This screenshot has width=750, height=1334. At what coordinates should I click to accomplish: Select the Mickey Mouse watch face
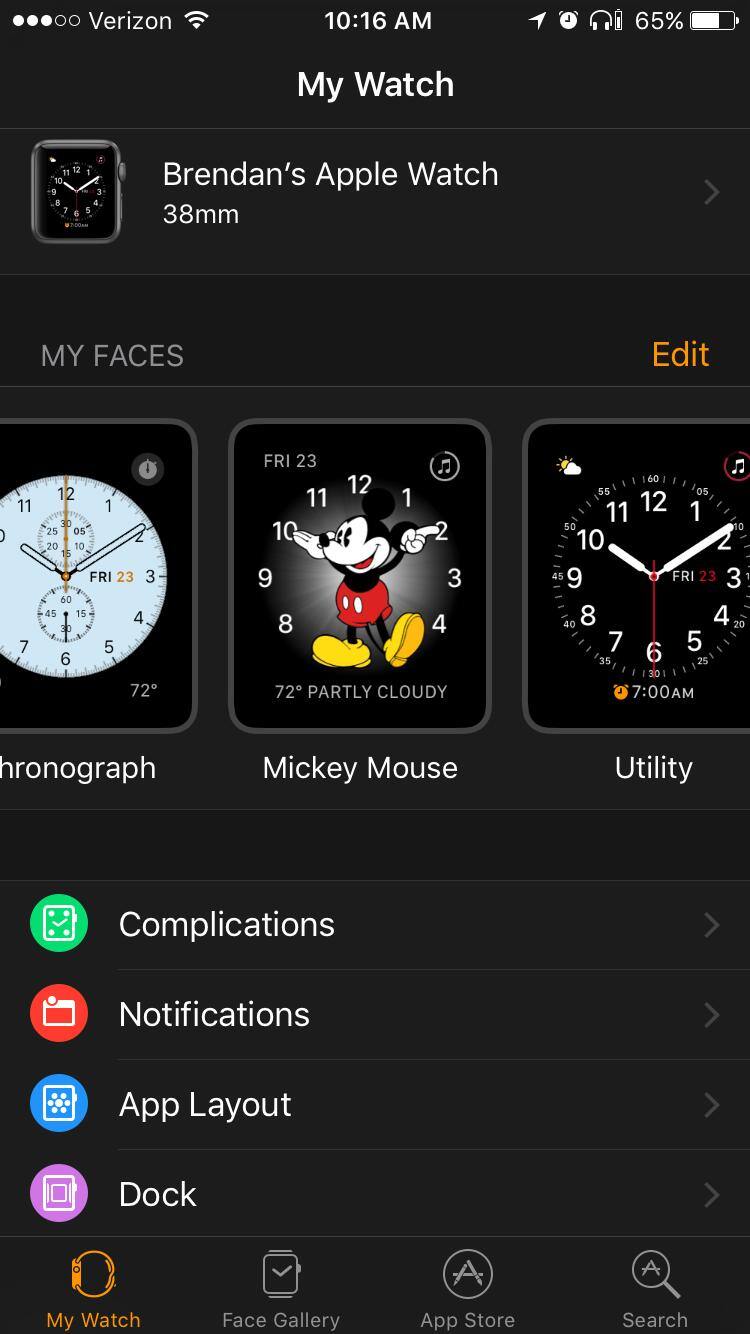click(360, 575)
